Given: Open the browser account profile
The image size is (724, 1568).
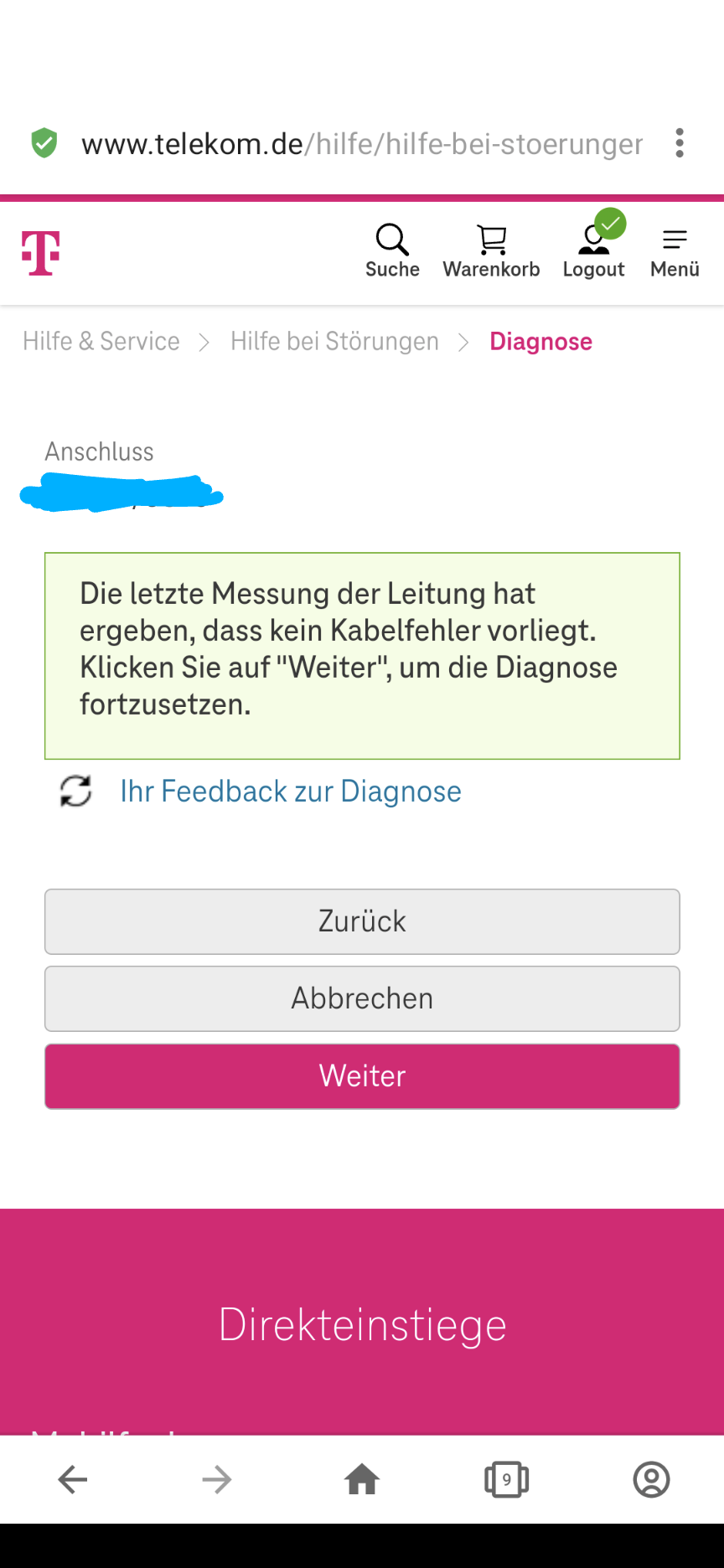Looking at the screenshot, I should pos(651,1480).
